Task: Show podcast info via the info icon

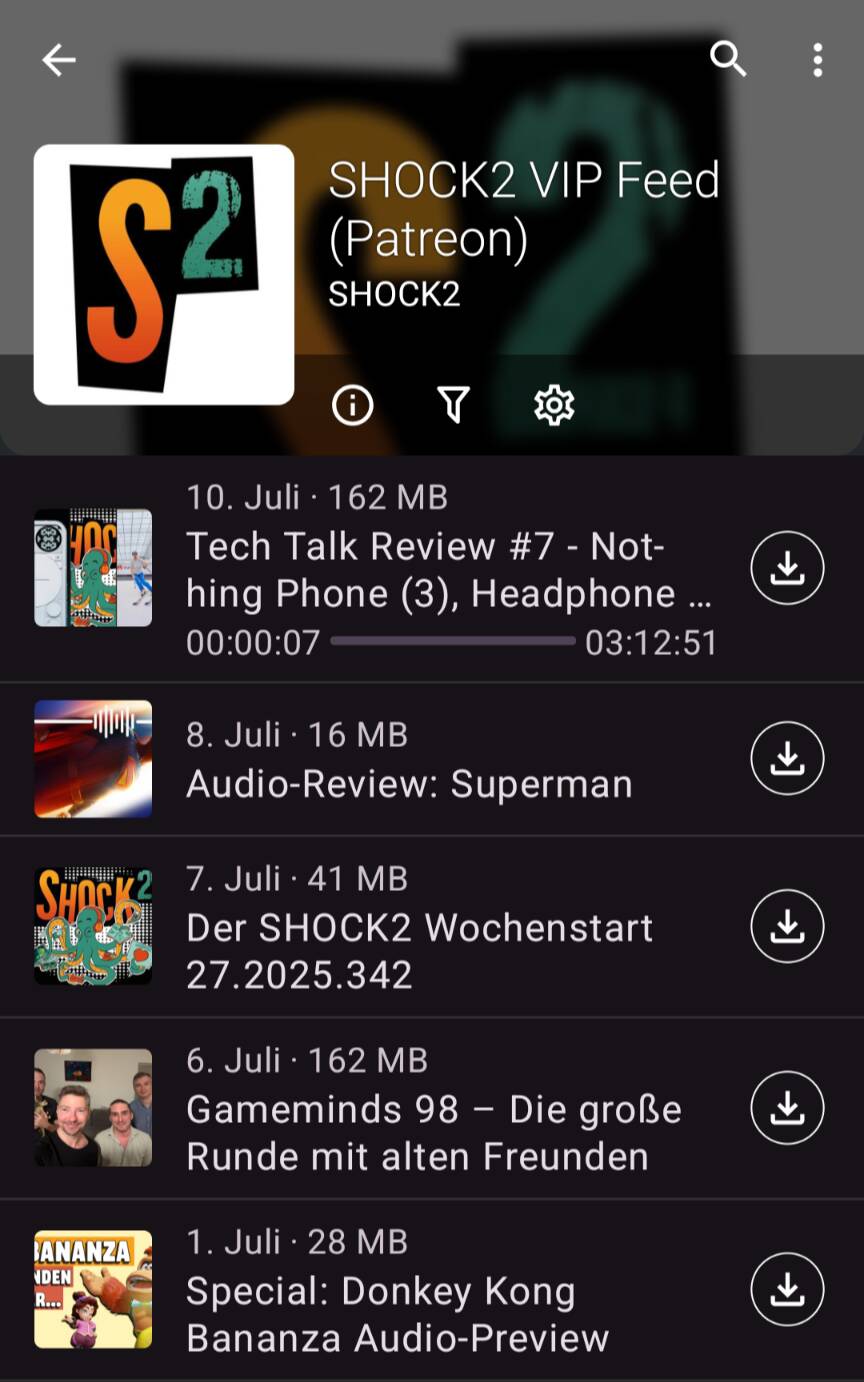Action: (352, 405)
